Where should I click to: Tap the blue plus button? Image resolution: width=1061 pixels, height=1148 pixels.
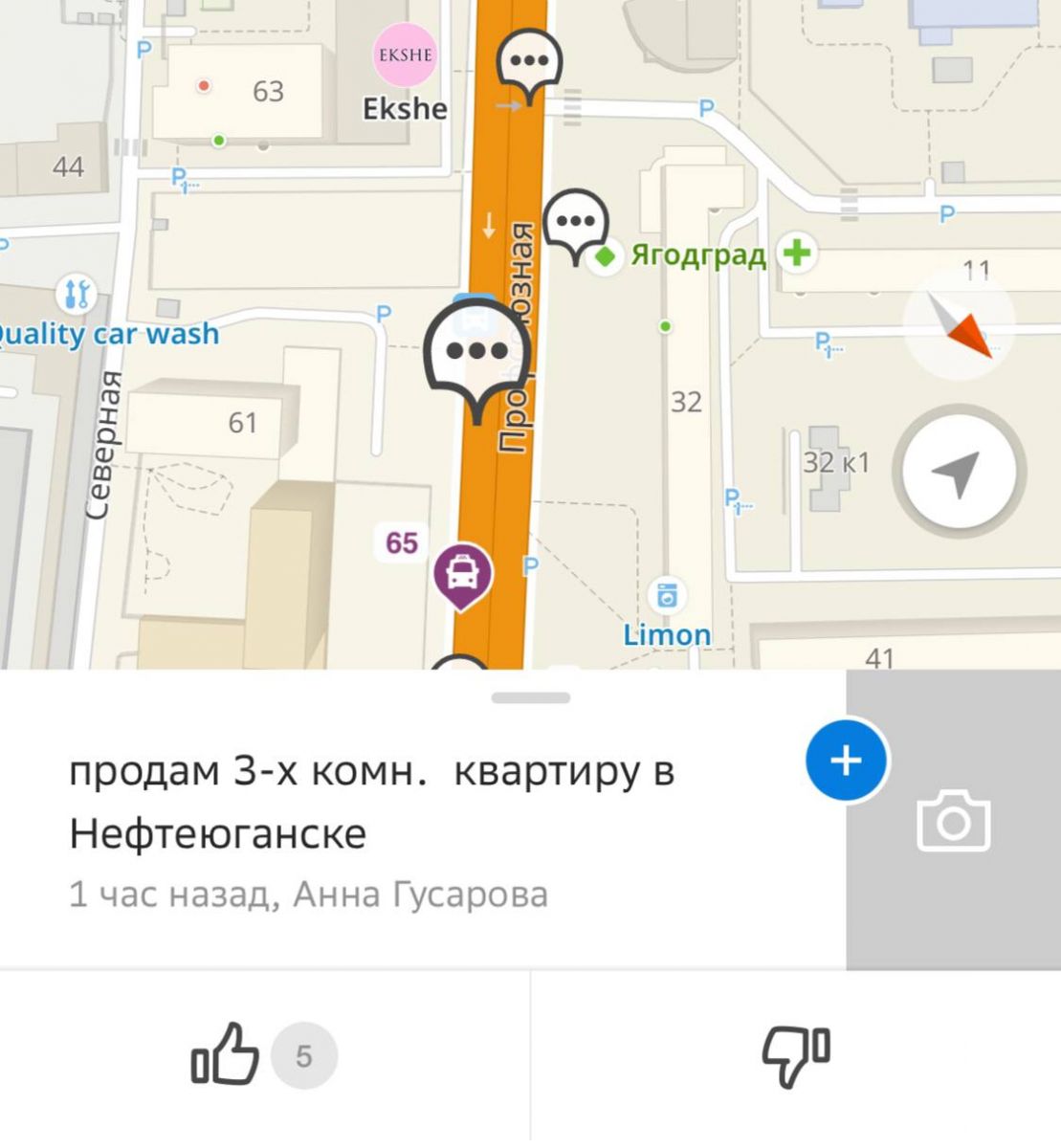pyautogui.click(x=846, y=761)
